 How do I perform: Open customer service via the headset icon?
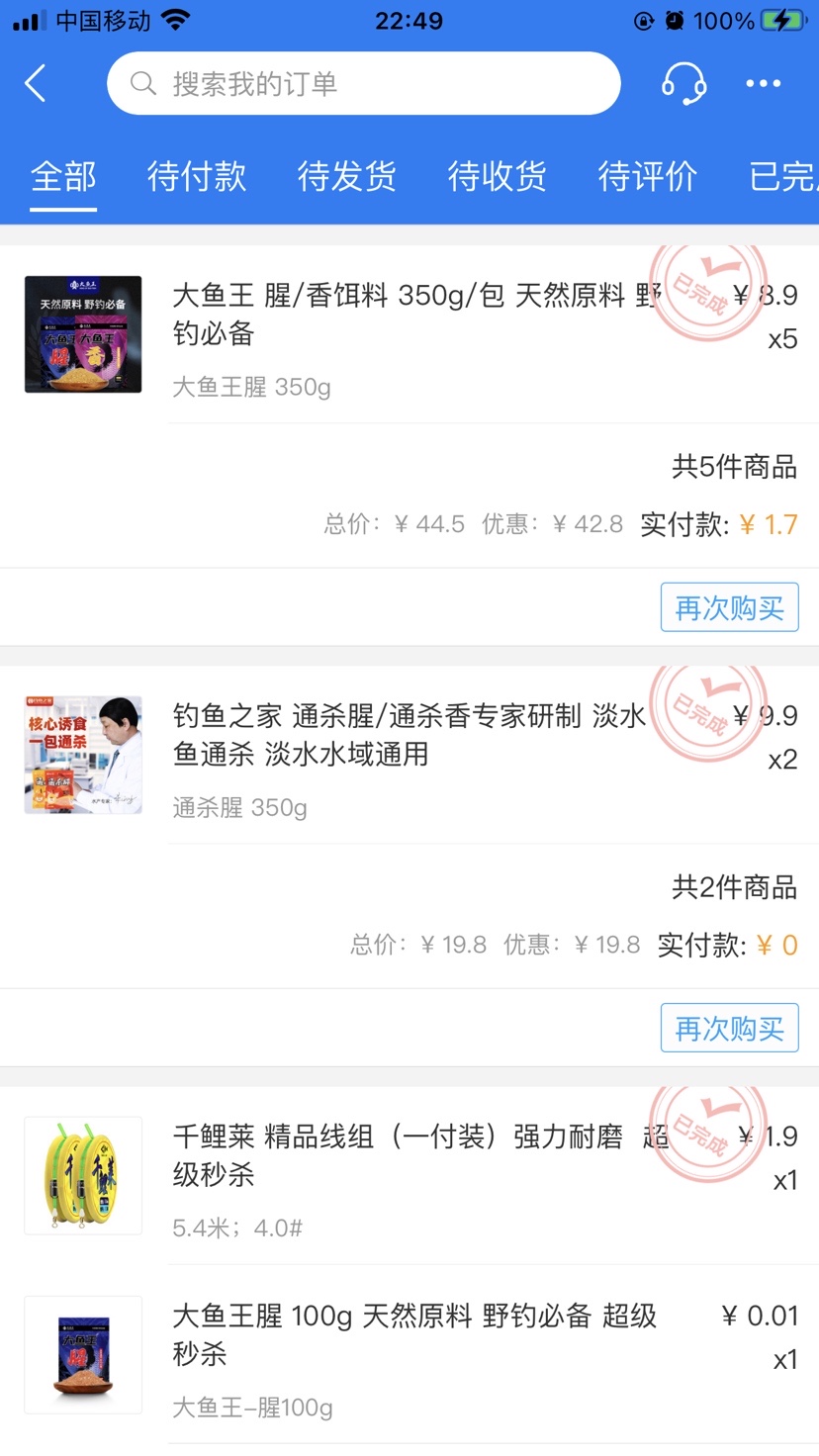[x=683, y=83]
